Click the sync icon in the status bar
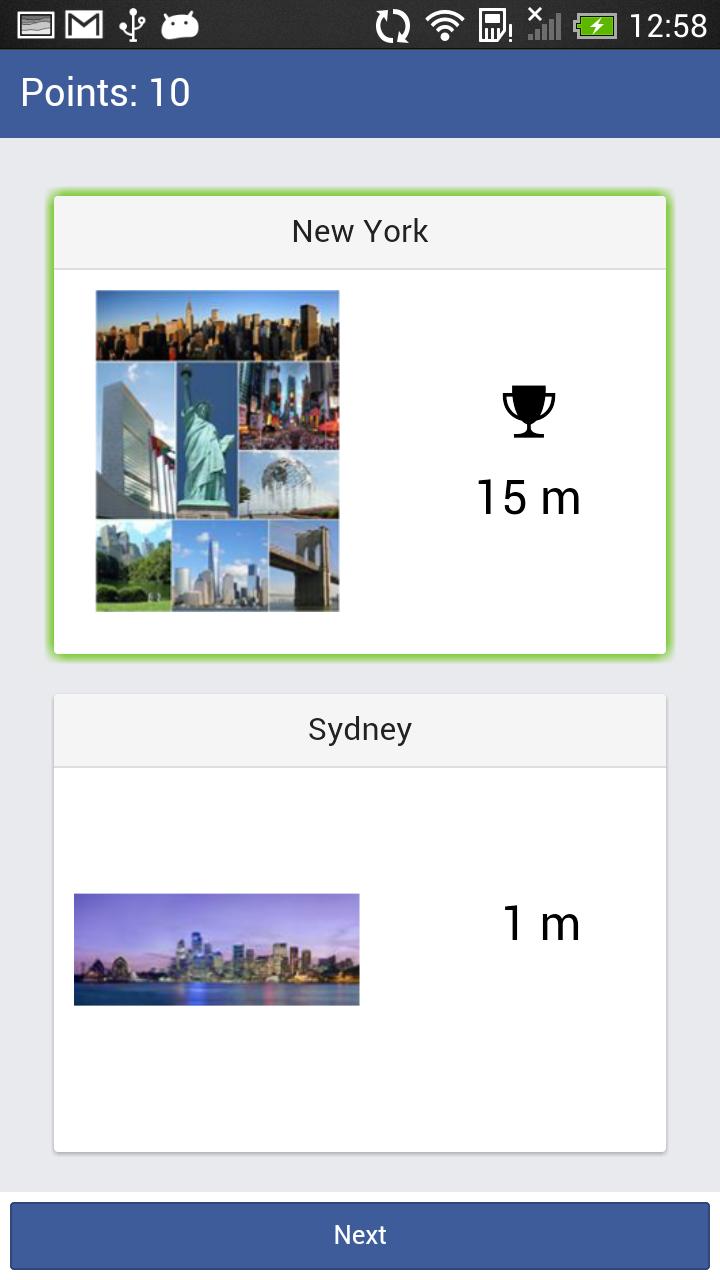Image resolution: width=720 pixels, height=1280 pixels. 394,24
